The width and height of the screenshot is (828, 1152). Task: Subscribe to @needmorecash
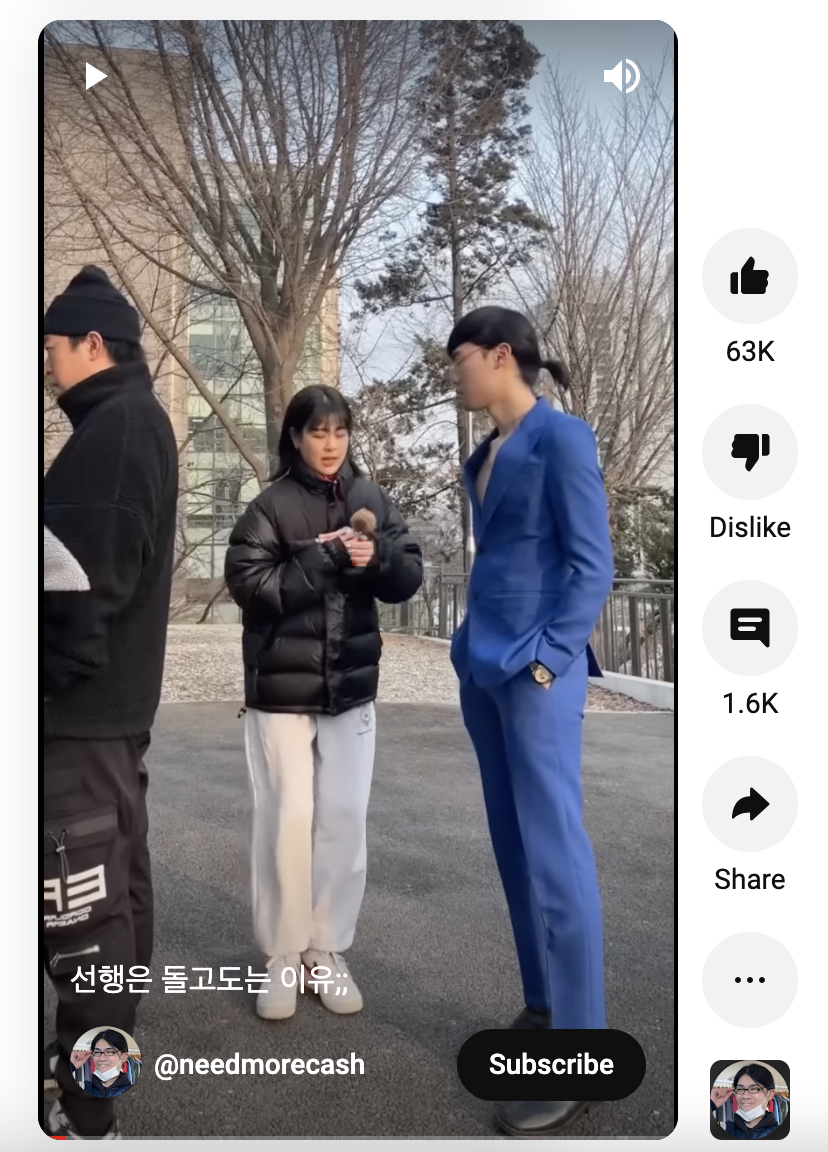point(551,1065)
